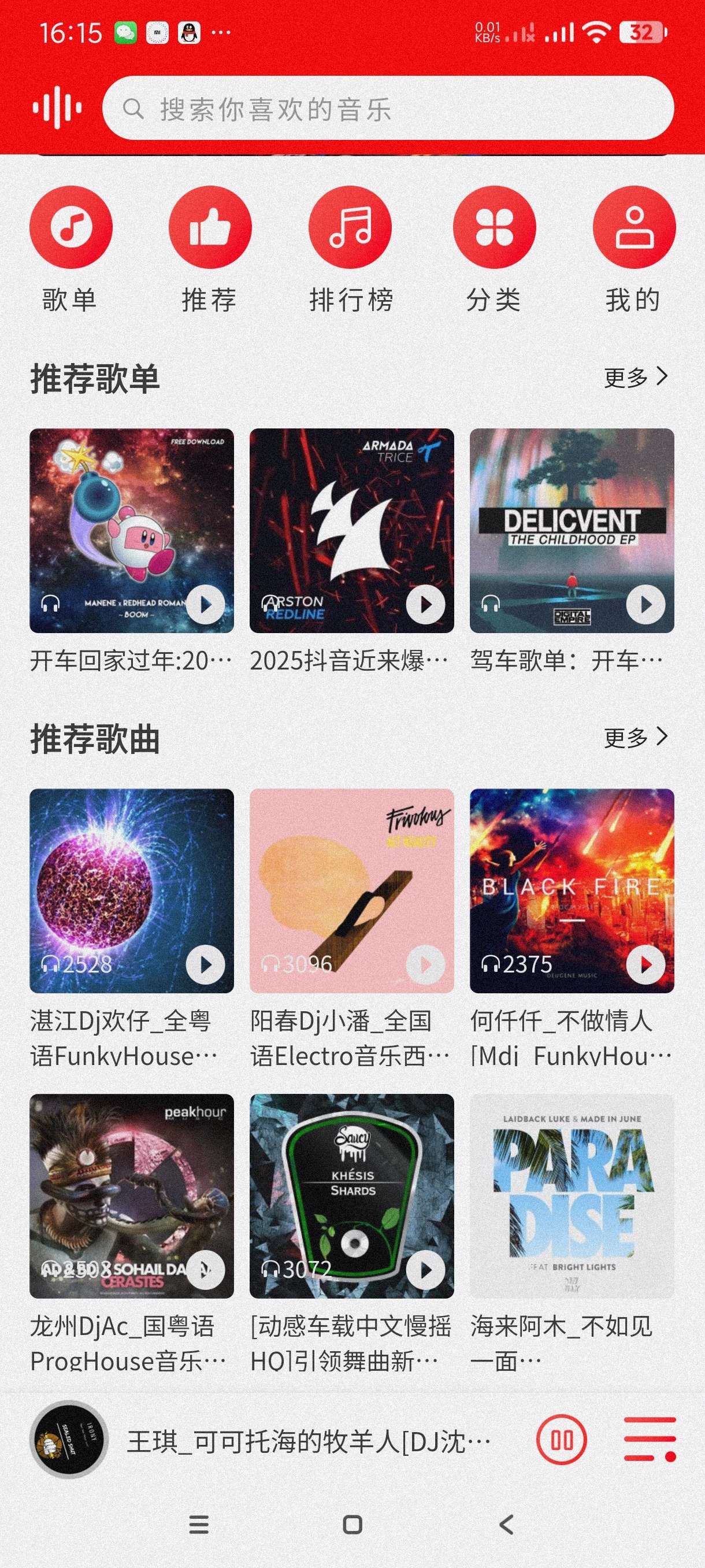Pause the currently playing song
This screenshot has height=1568, width=705.
562,1440
